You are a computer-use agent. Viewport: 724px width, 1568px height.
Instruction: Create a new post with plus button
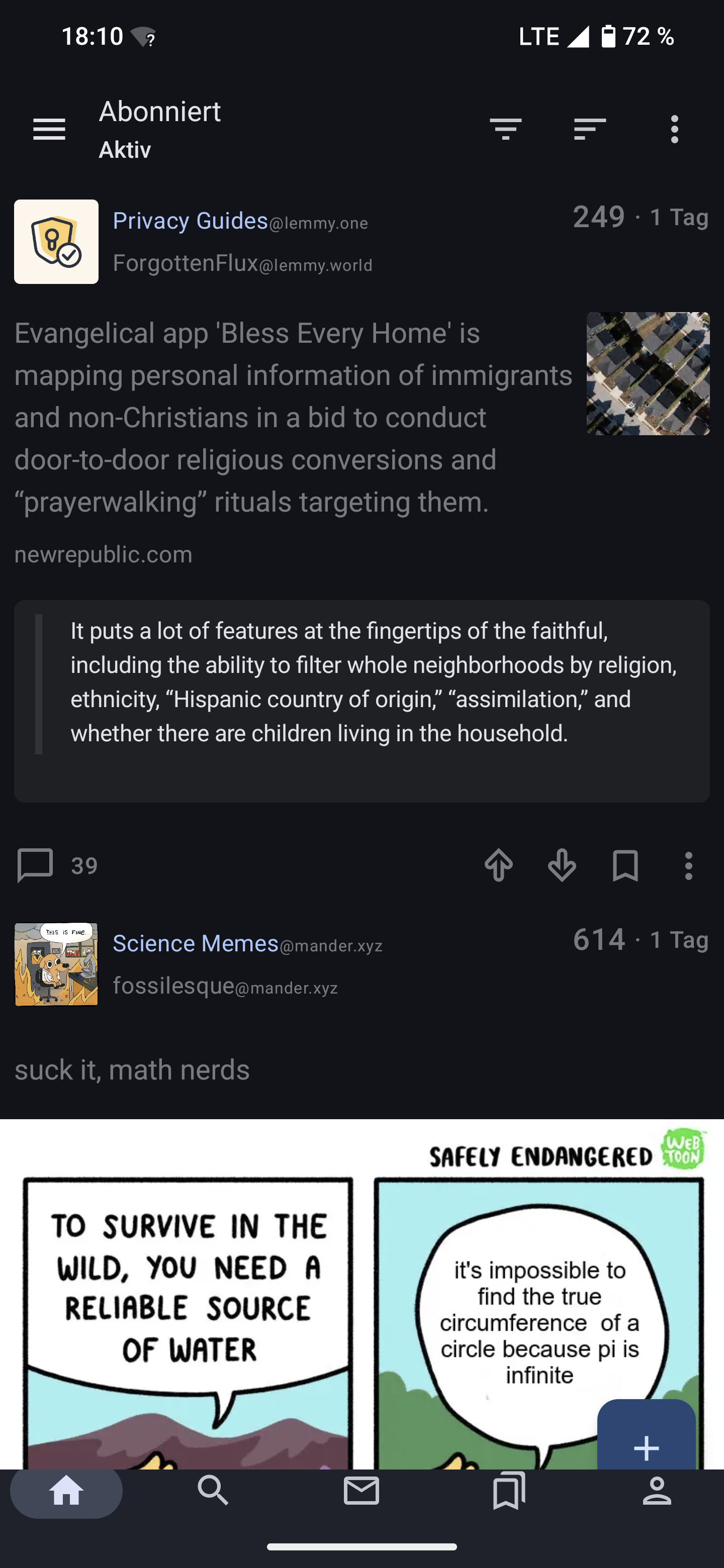point(646,1447)
